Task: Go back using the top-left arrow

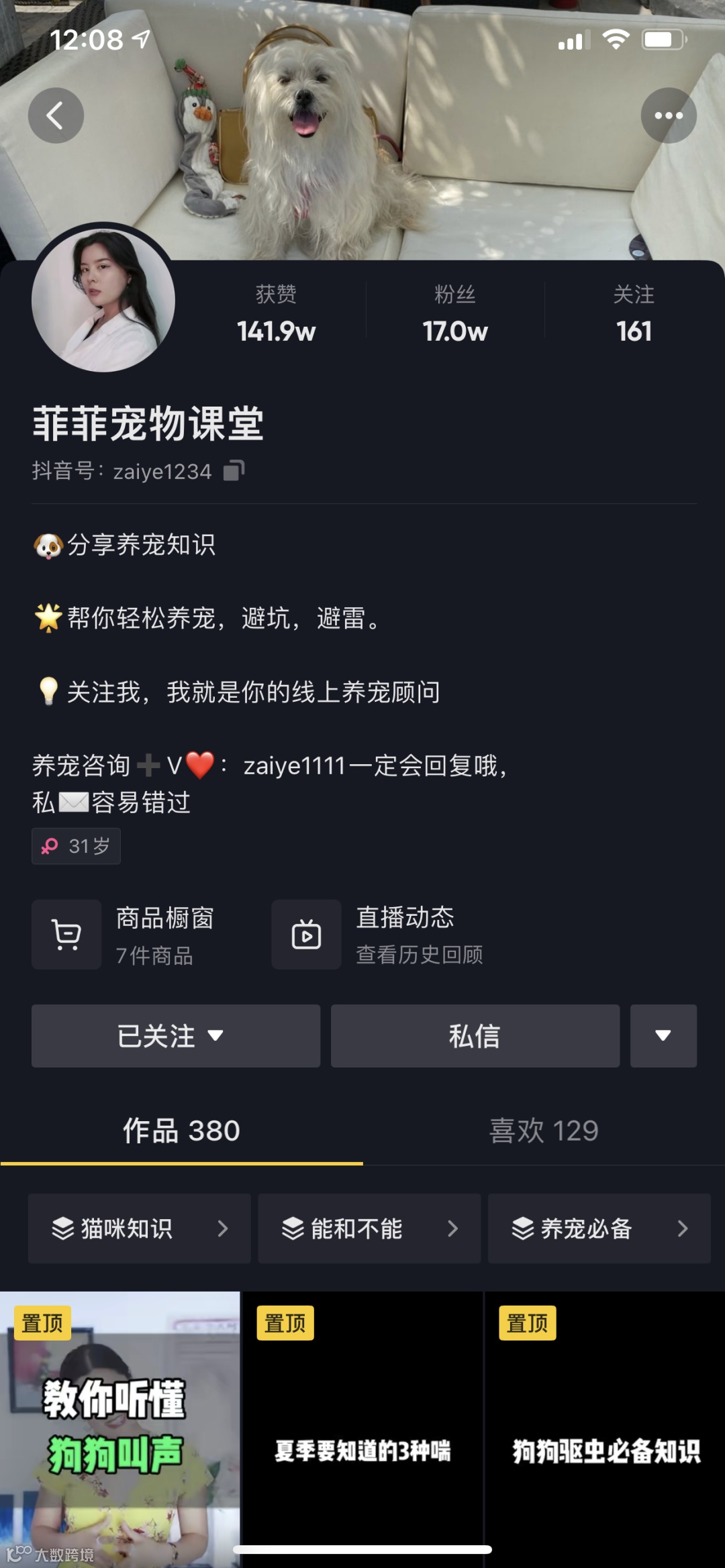Action: pos(56,115)
